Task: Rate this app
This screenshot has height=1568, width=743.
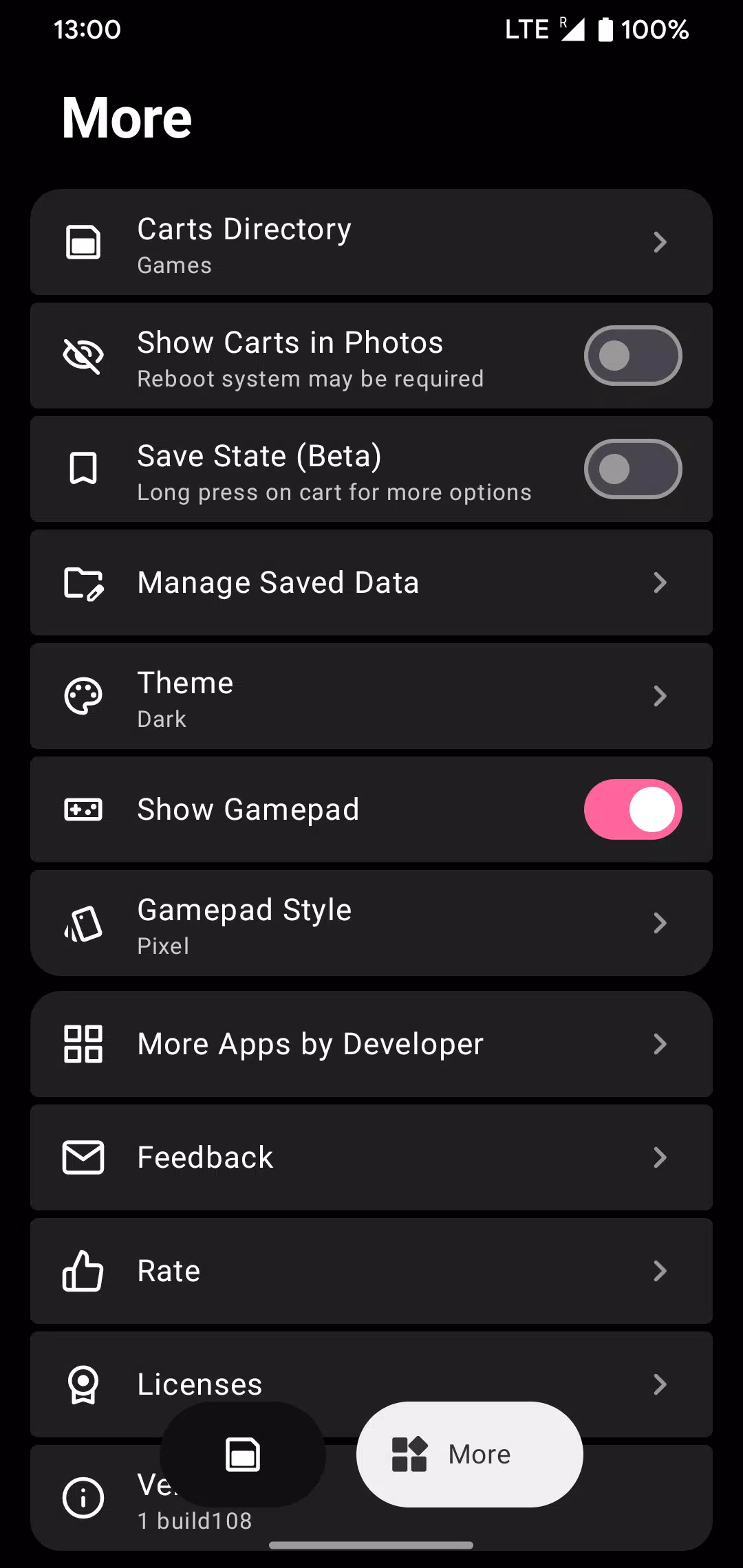Action: tap(371, 1271)
